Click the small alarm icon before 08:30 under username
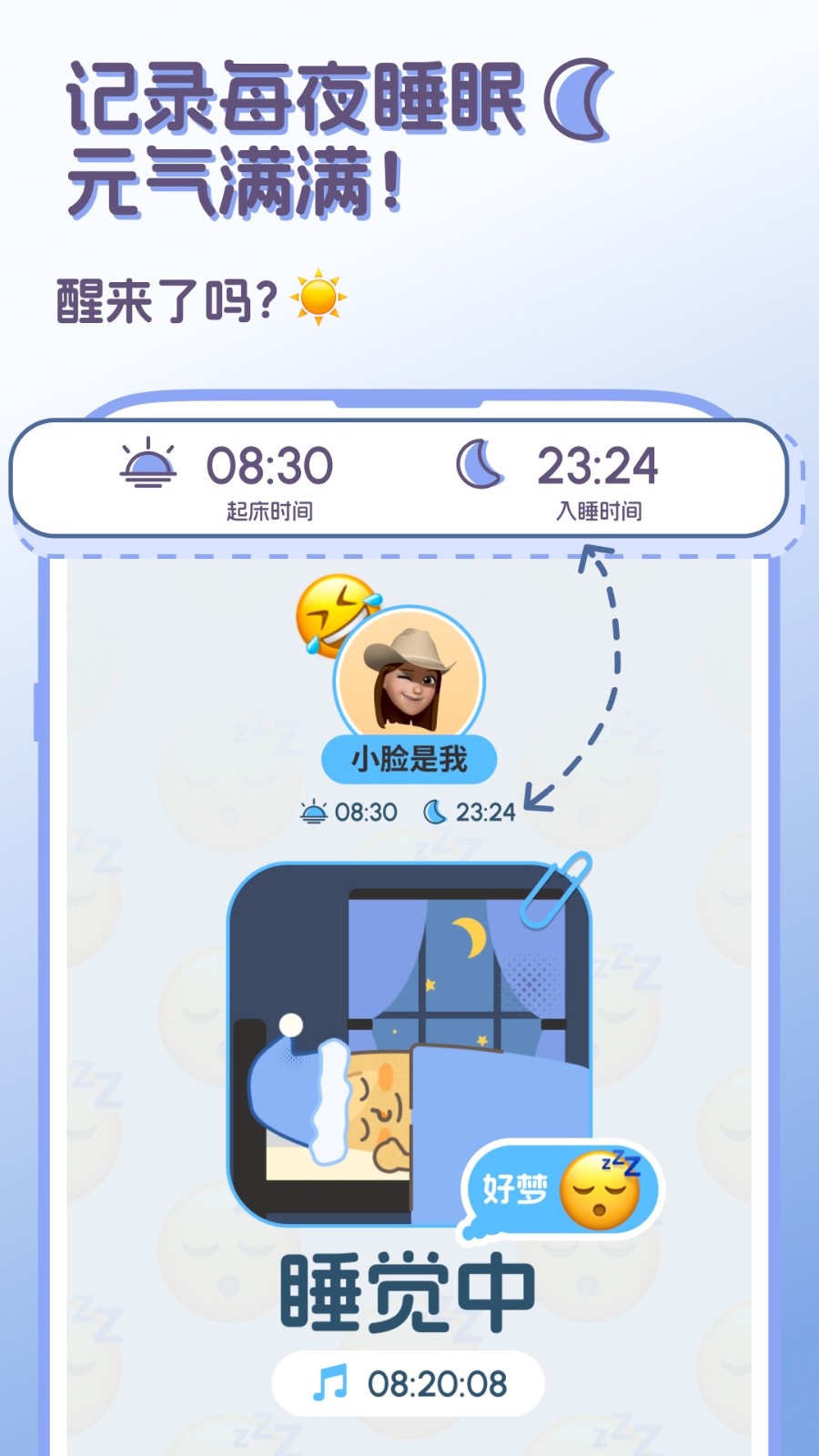 pos(314,811)
